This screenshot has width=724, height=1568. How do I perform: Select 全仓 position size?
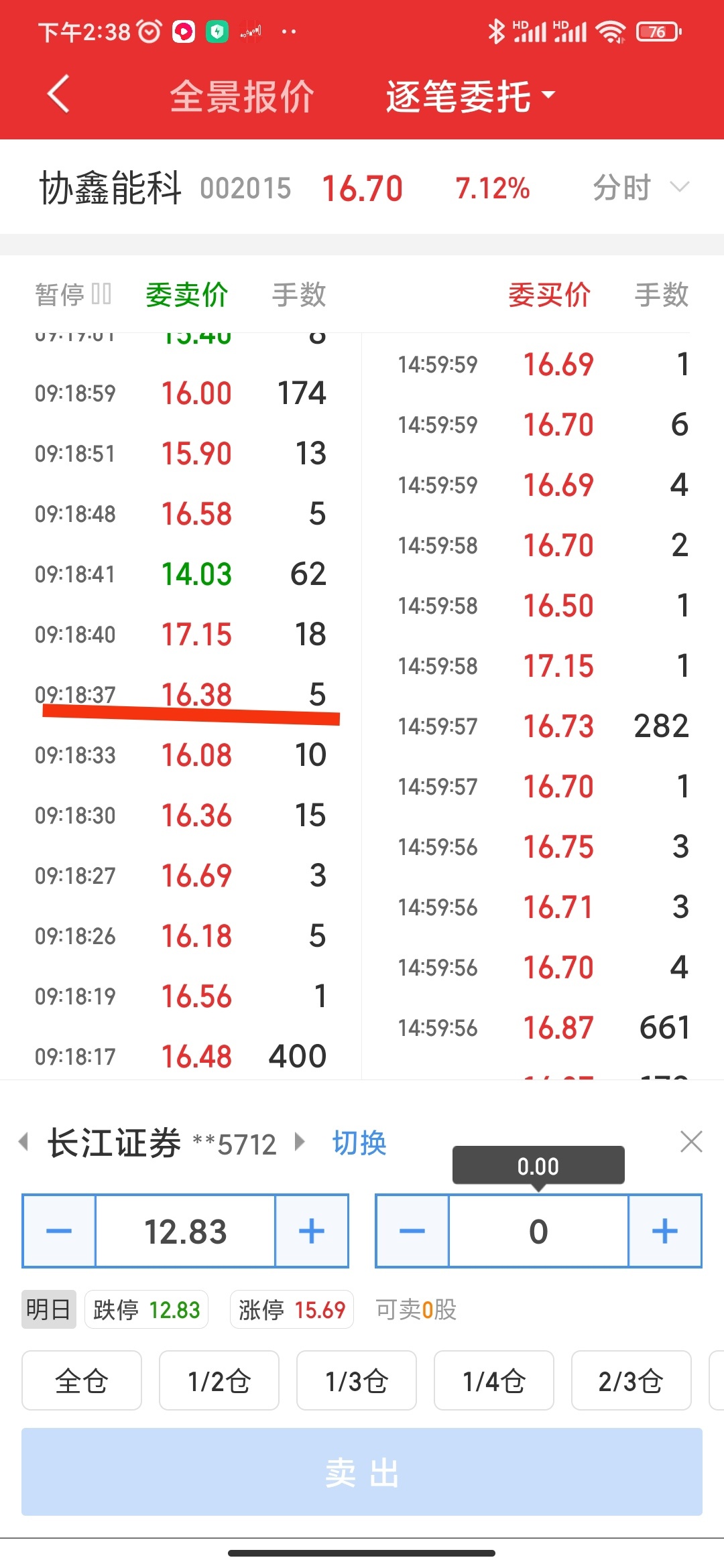coord(82,1380)
